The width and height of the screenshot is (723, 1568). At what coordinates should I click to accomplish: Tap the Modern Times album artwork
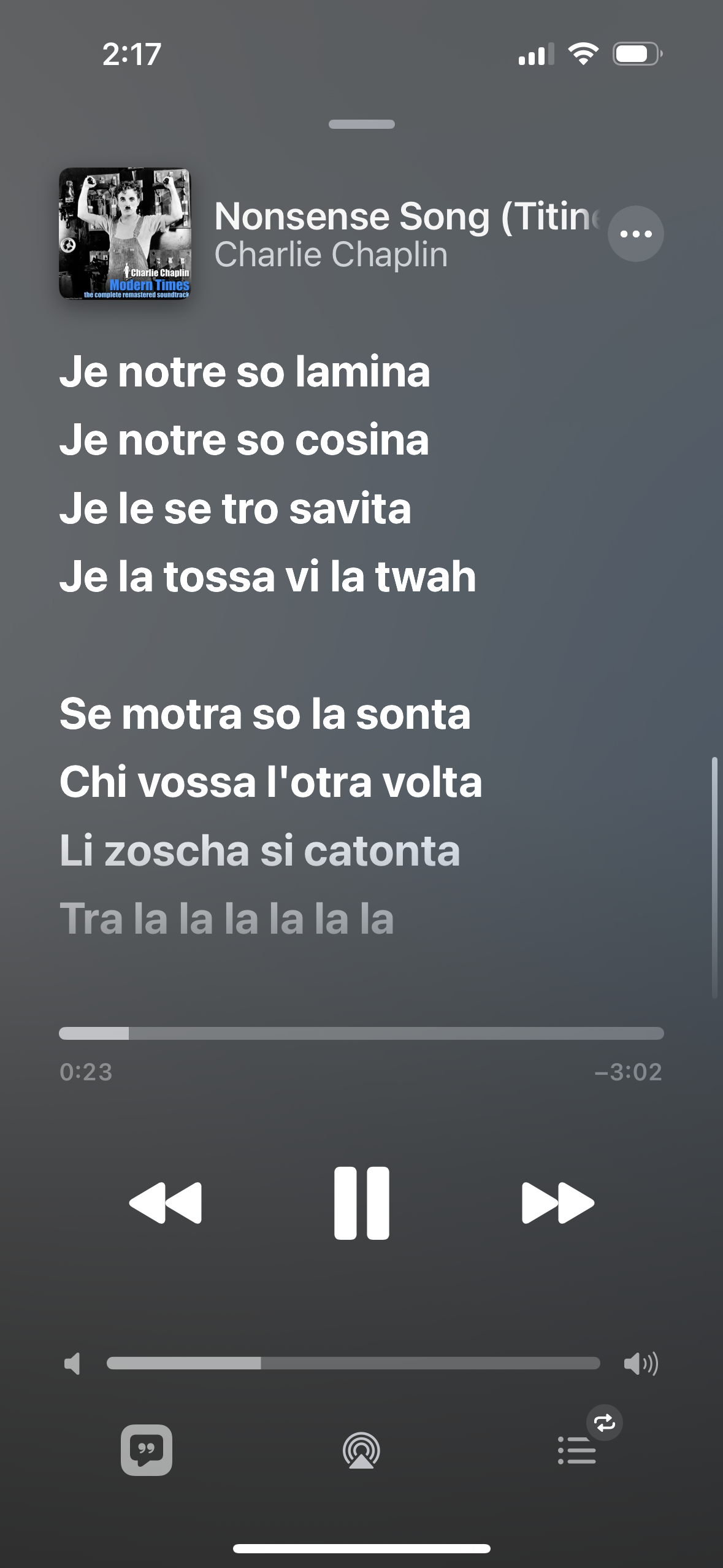125,234
